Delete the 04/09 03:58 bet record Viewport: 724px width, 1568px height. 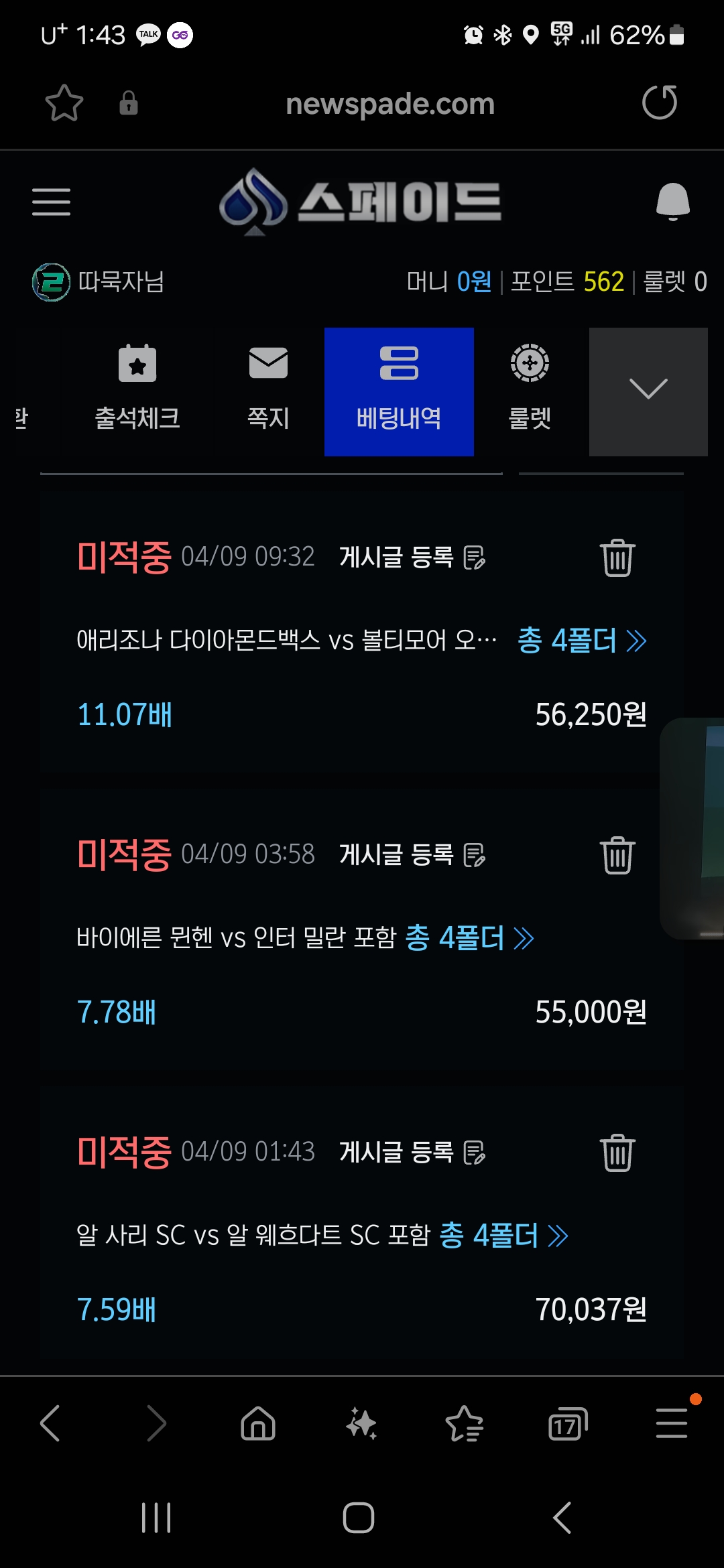[617, 855]
